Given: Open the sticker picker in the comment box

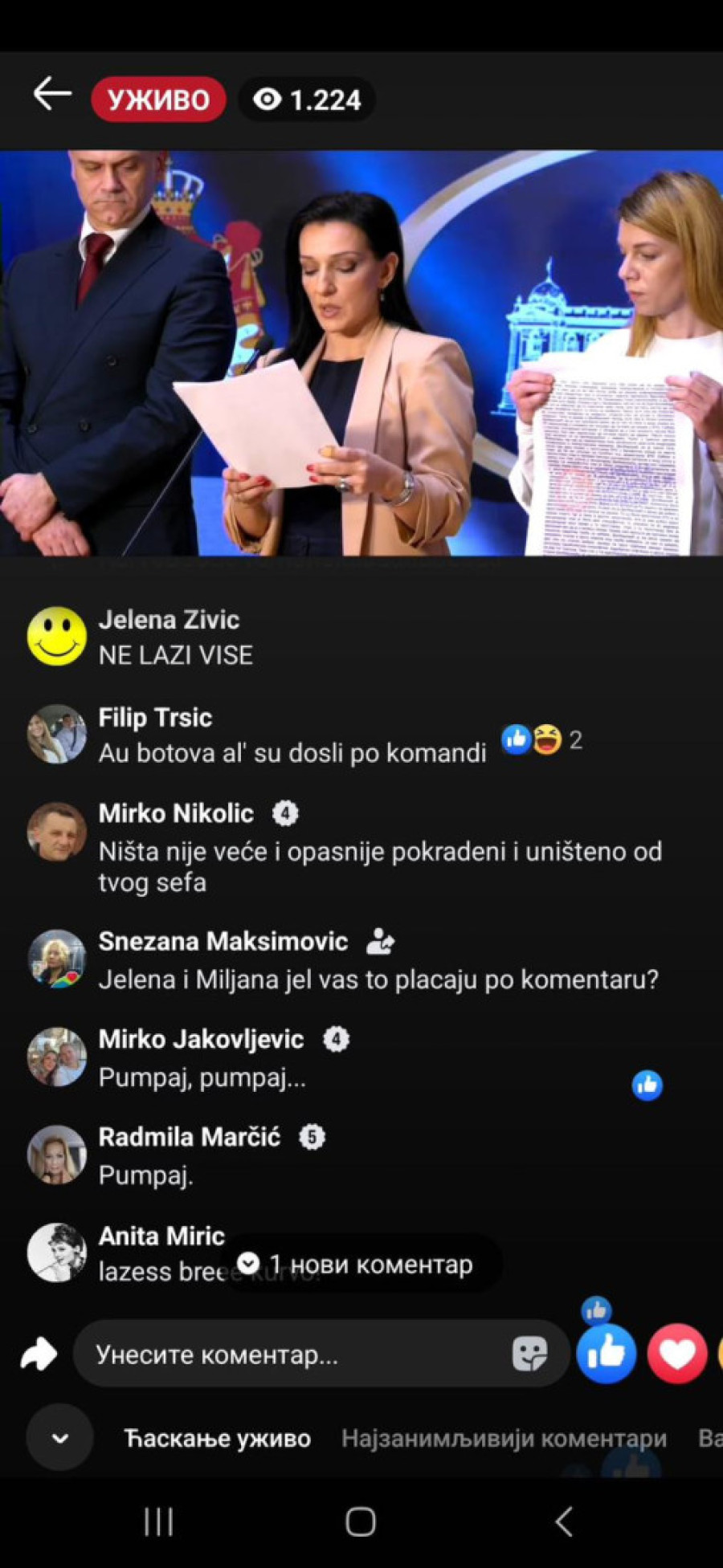Looking at the screenshot, I should 529,1354.
